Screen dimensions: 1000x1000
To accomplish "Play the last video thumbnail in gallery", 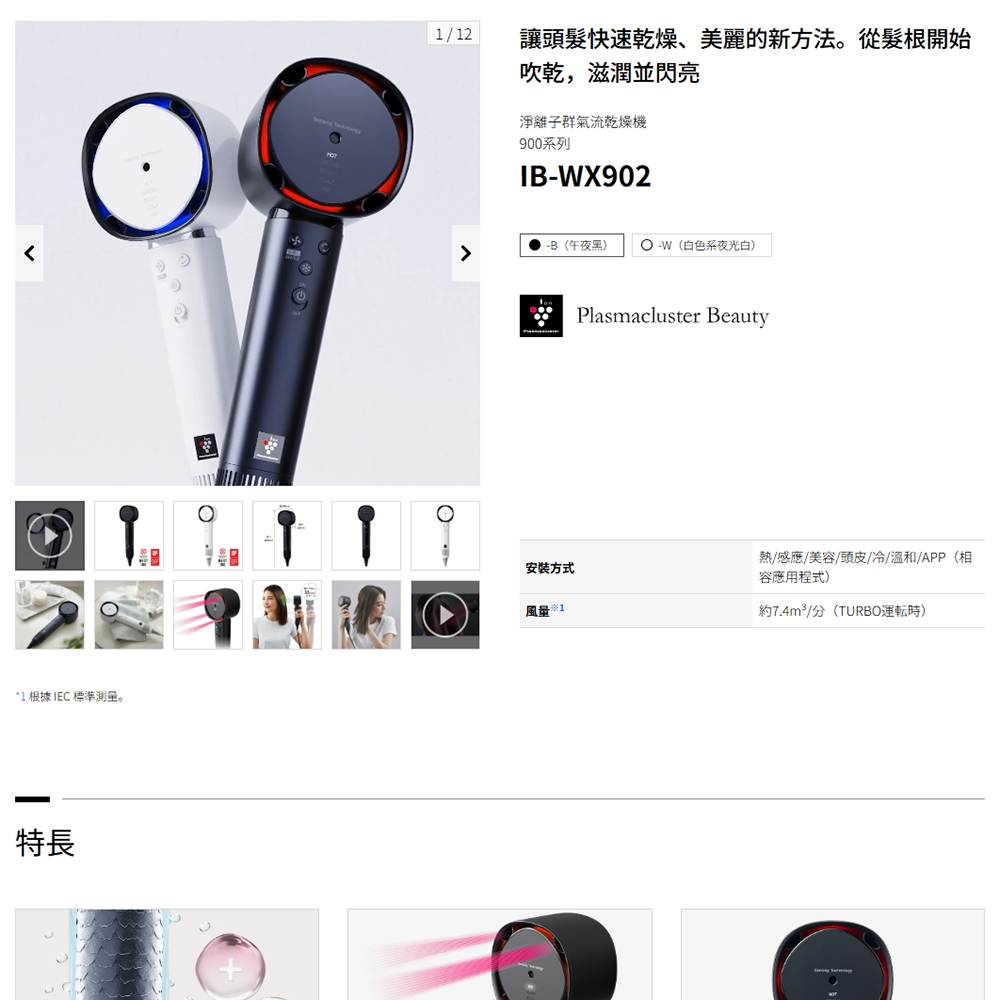I will tap(445, 615).
